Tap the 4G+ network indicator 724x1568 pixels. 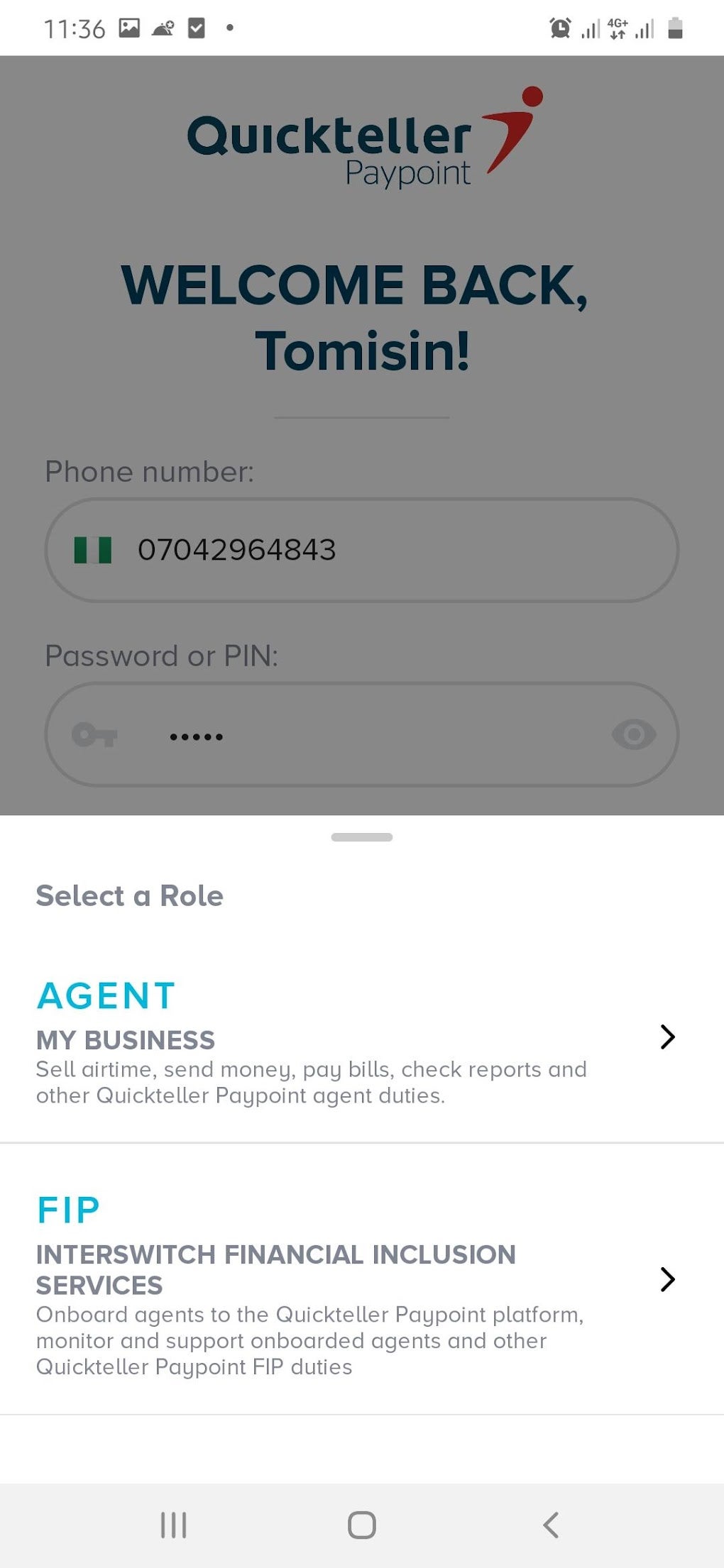616,28
